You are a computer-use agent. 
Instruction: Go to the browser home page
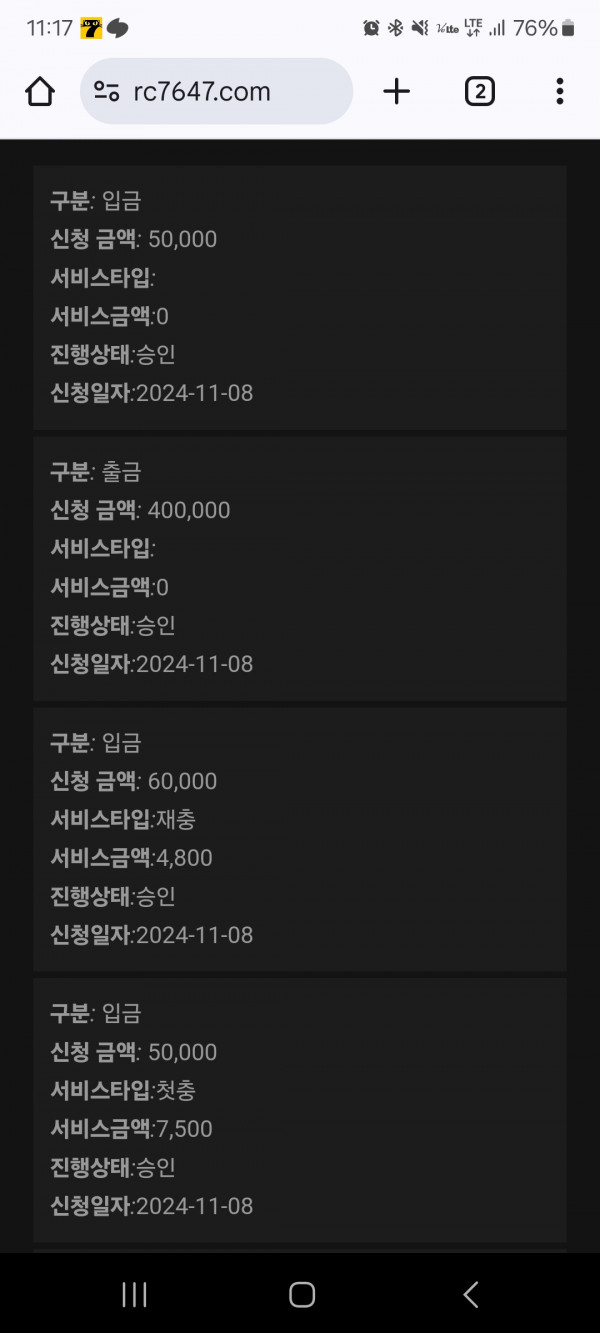[40, 92]
